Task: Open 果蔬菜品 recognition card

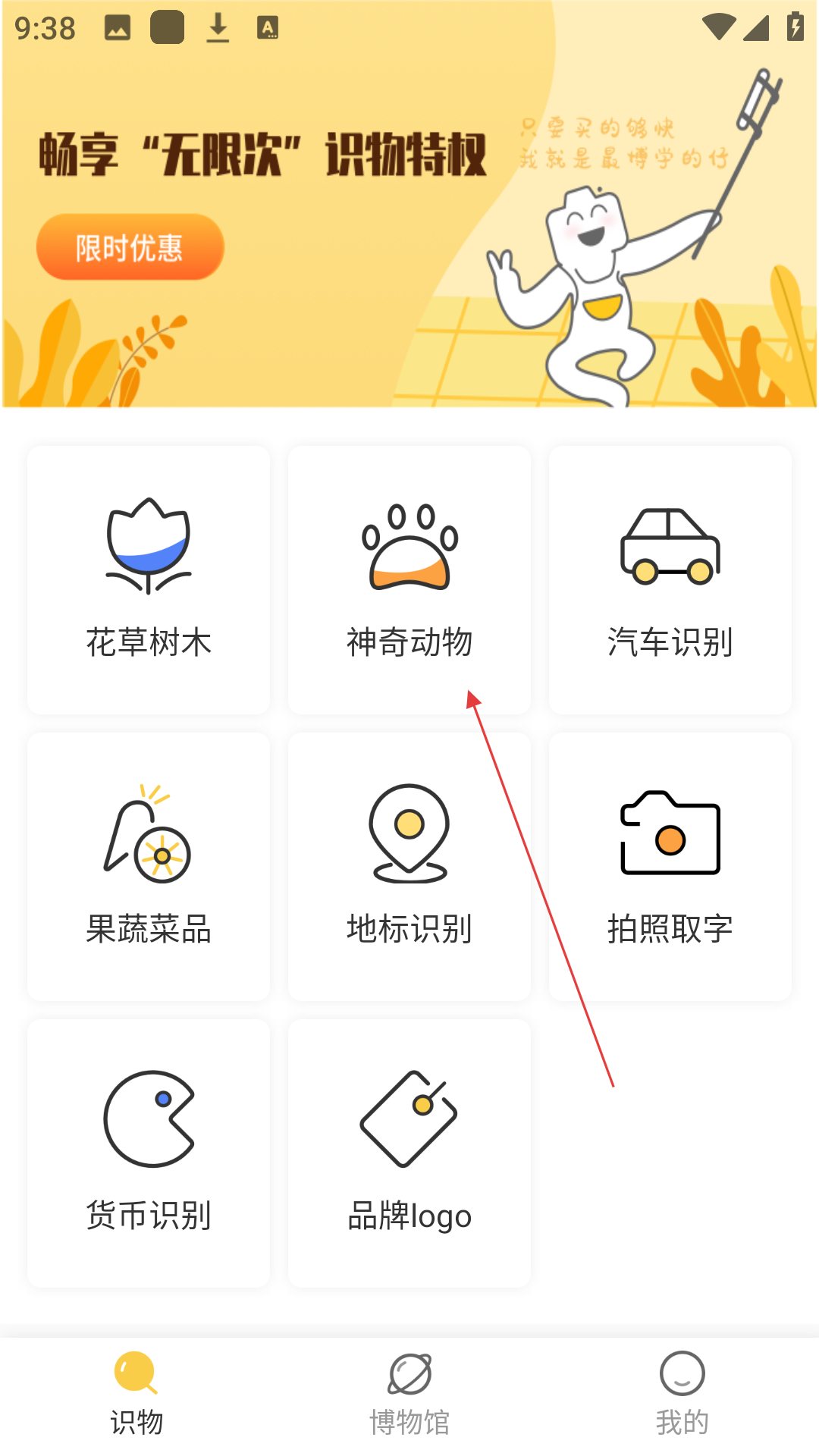Action: click(149, 866)
